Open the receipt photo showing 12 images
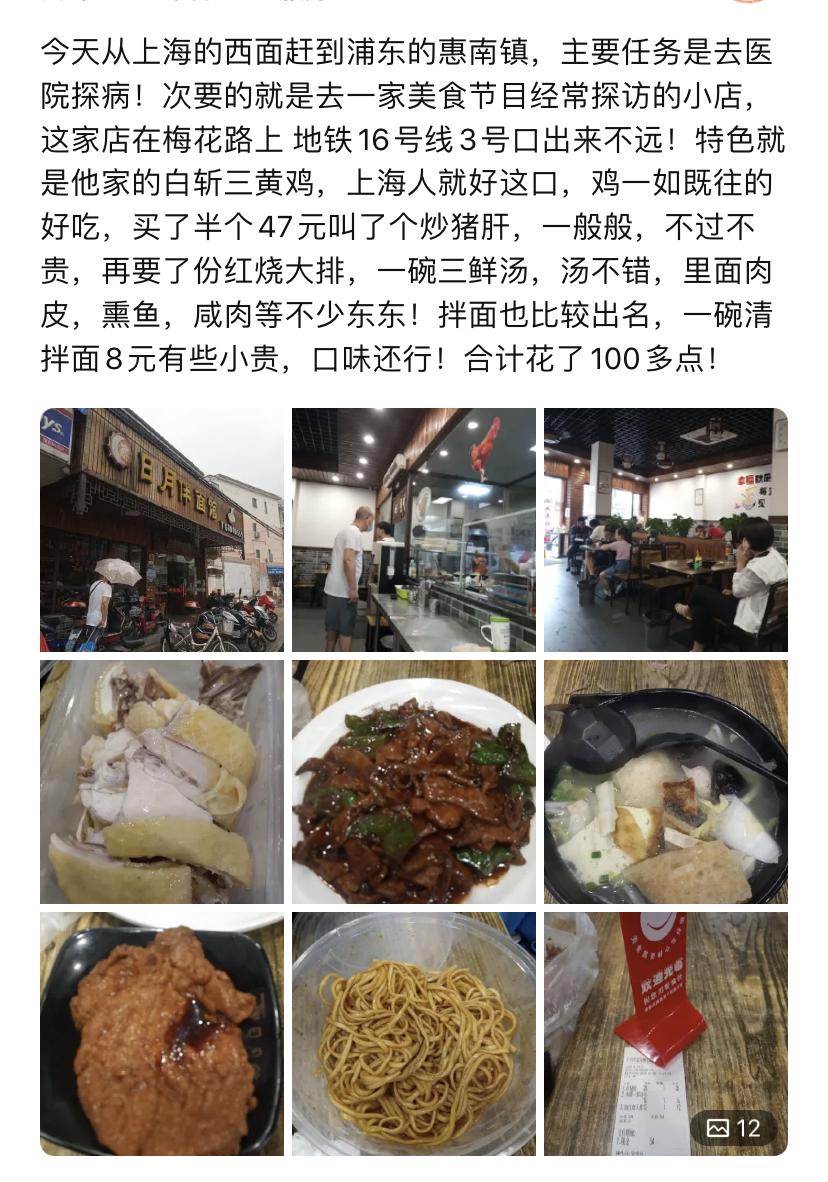Image resolution: width=828 pixels, height=1182 pixels. click(x=666, y=1034)
